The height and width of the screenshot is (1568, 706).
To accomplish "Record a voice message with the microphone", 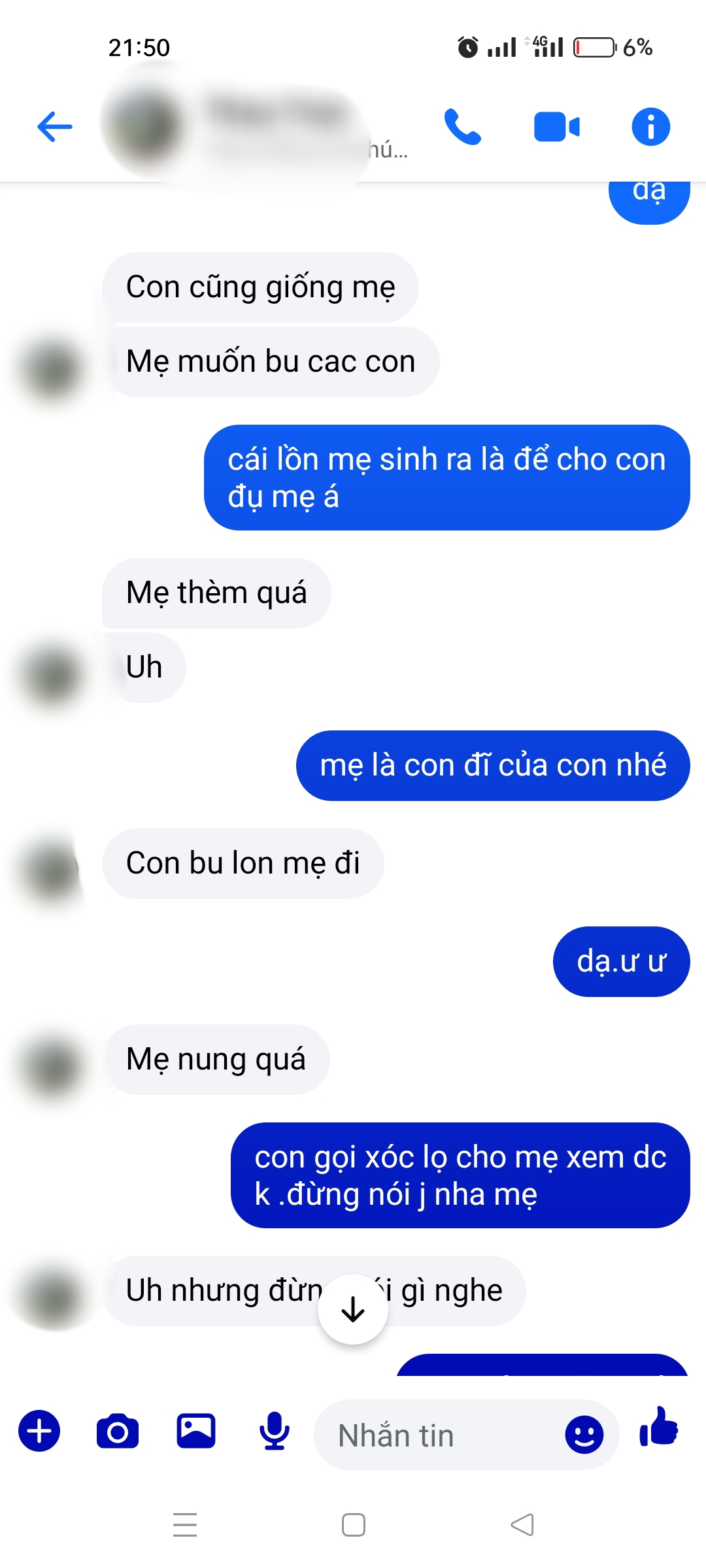I will click(275, 1431).
